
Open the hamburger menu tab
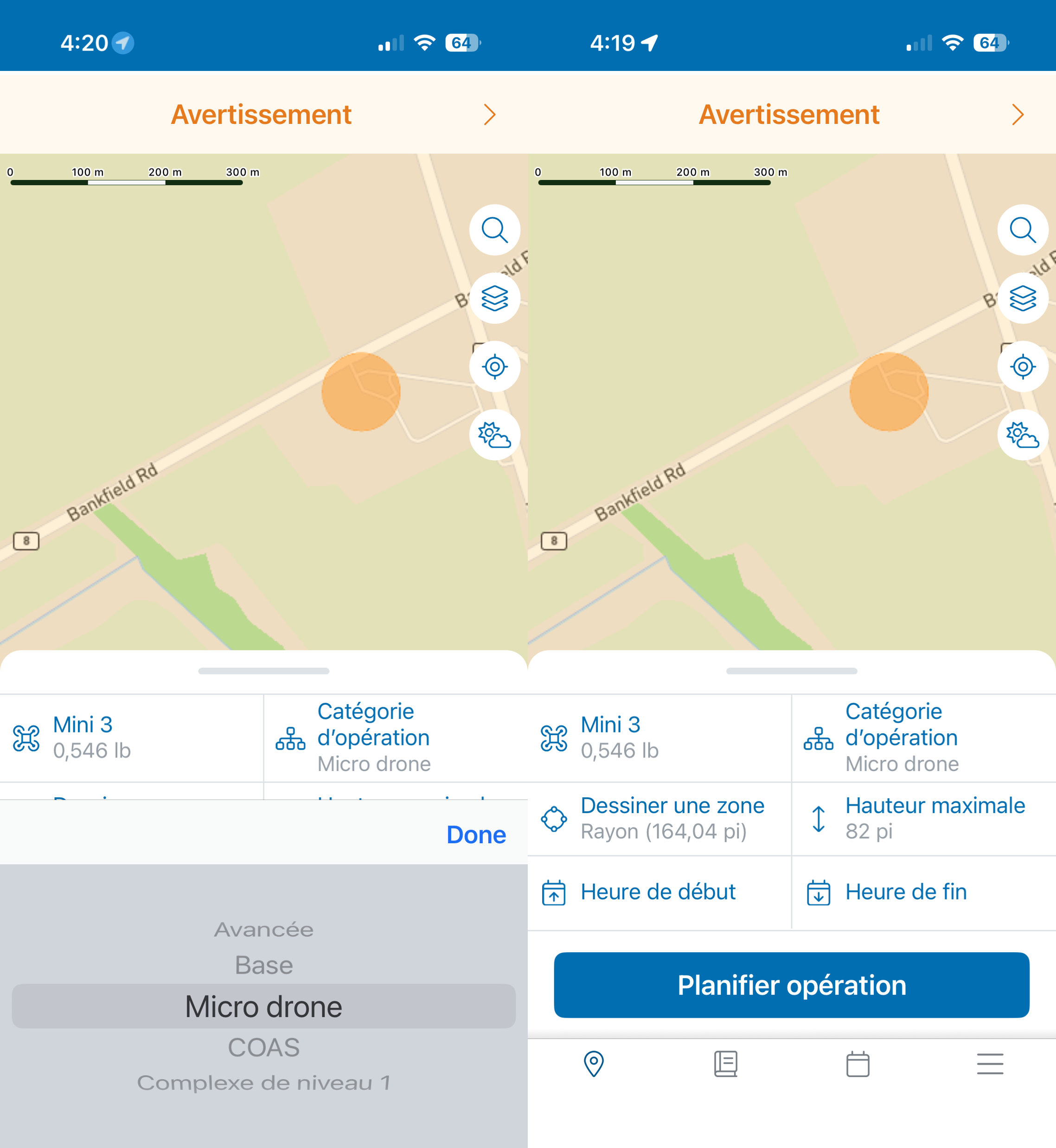point(990,1064)
